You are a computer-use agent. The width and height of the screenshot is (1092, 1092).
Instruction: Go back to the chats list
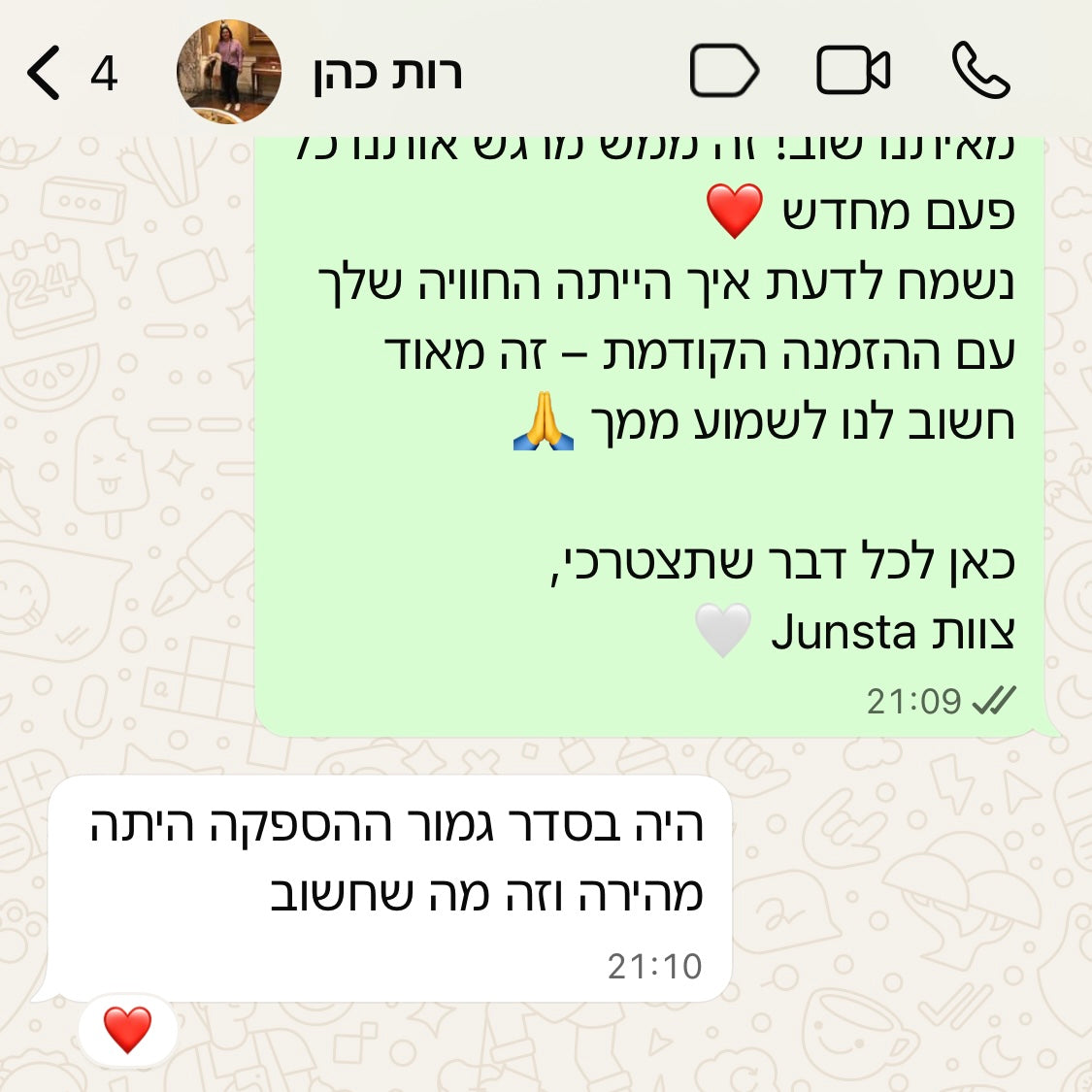point(44,74)
